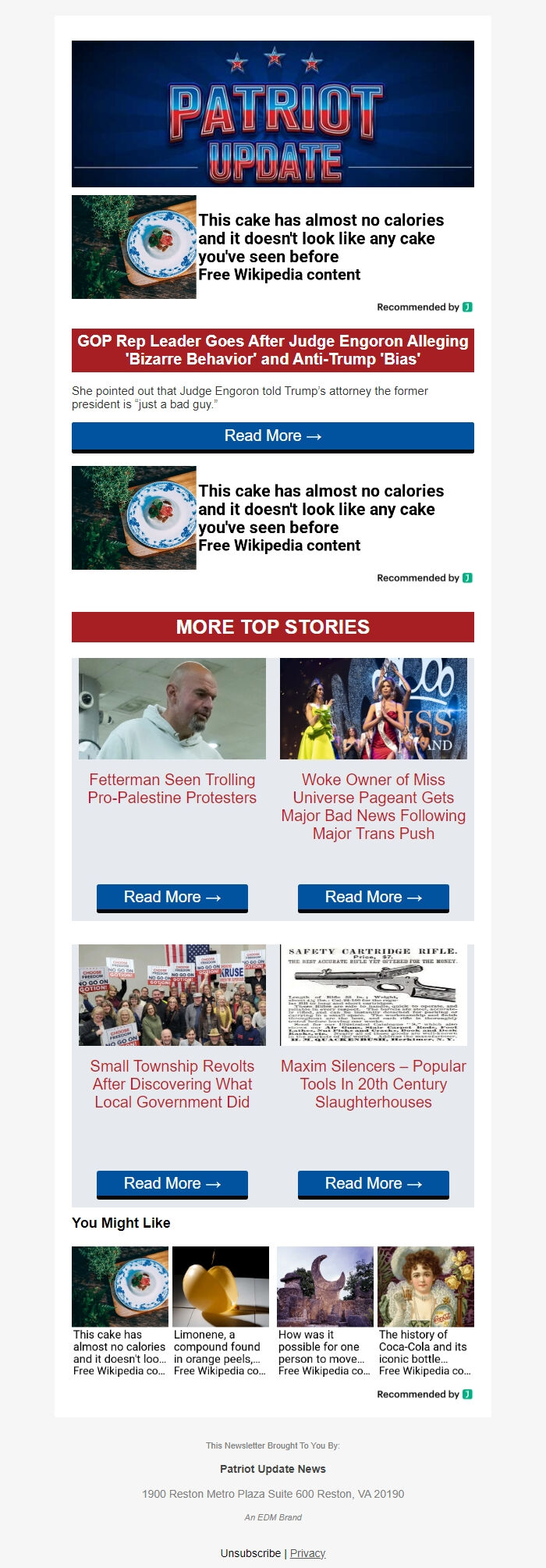Image resolution: width=546 pixels, height=1568 pixels.
Task: Tap Read More under Maxim Silencers story
Action: point(374,1184)
